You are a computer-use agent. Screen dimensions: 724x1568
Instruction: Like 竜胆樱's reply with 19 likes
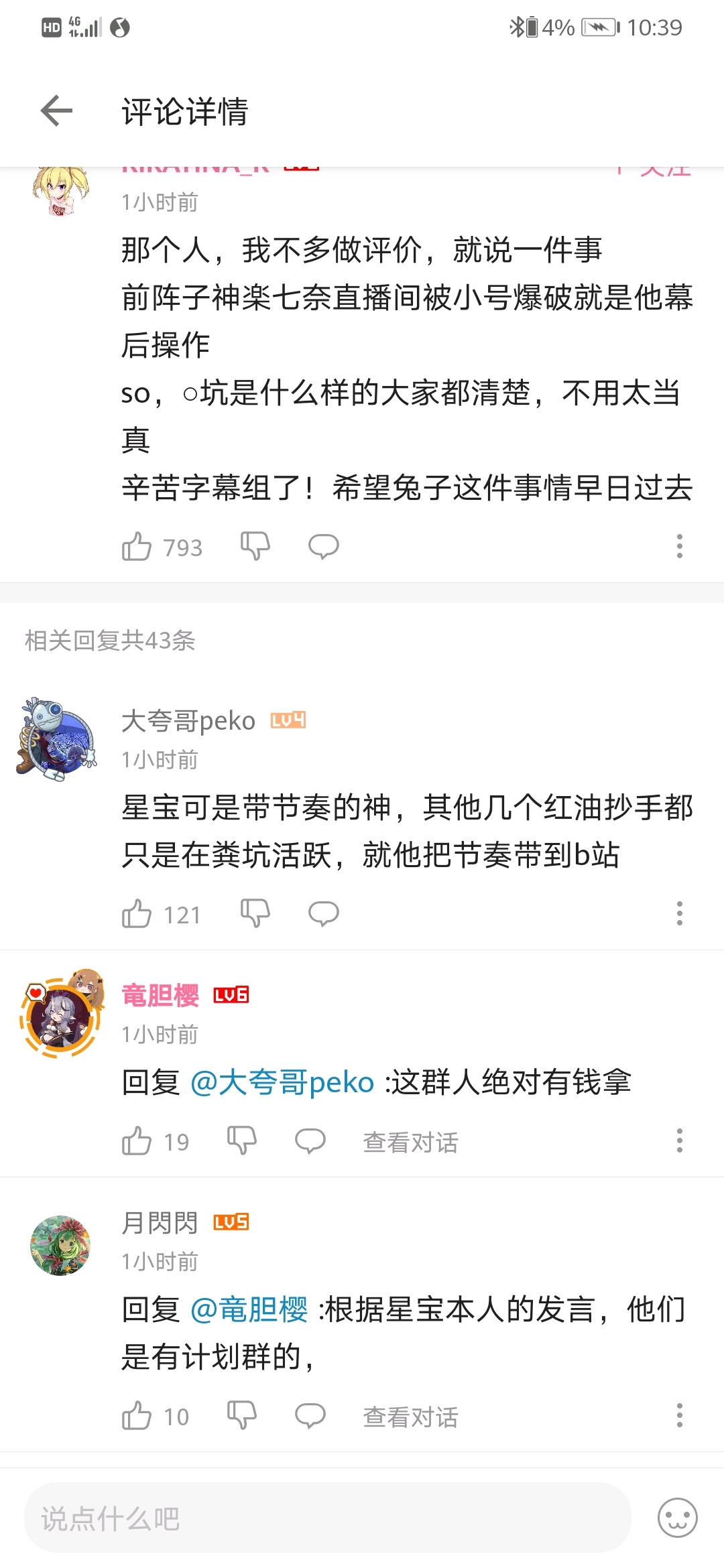137,1141
